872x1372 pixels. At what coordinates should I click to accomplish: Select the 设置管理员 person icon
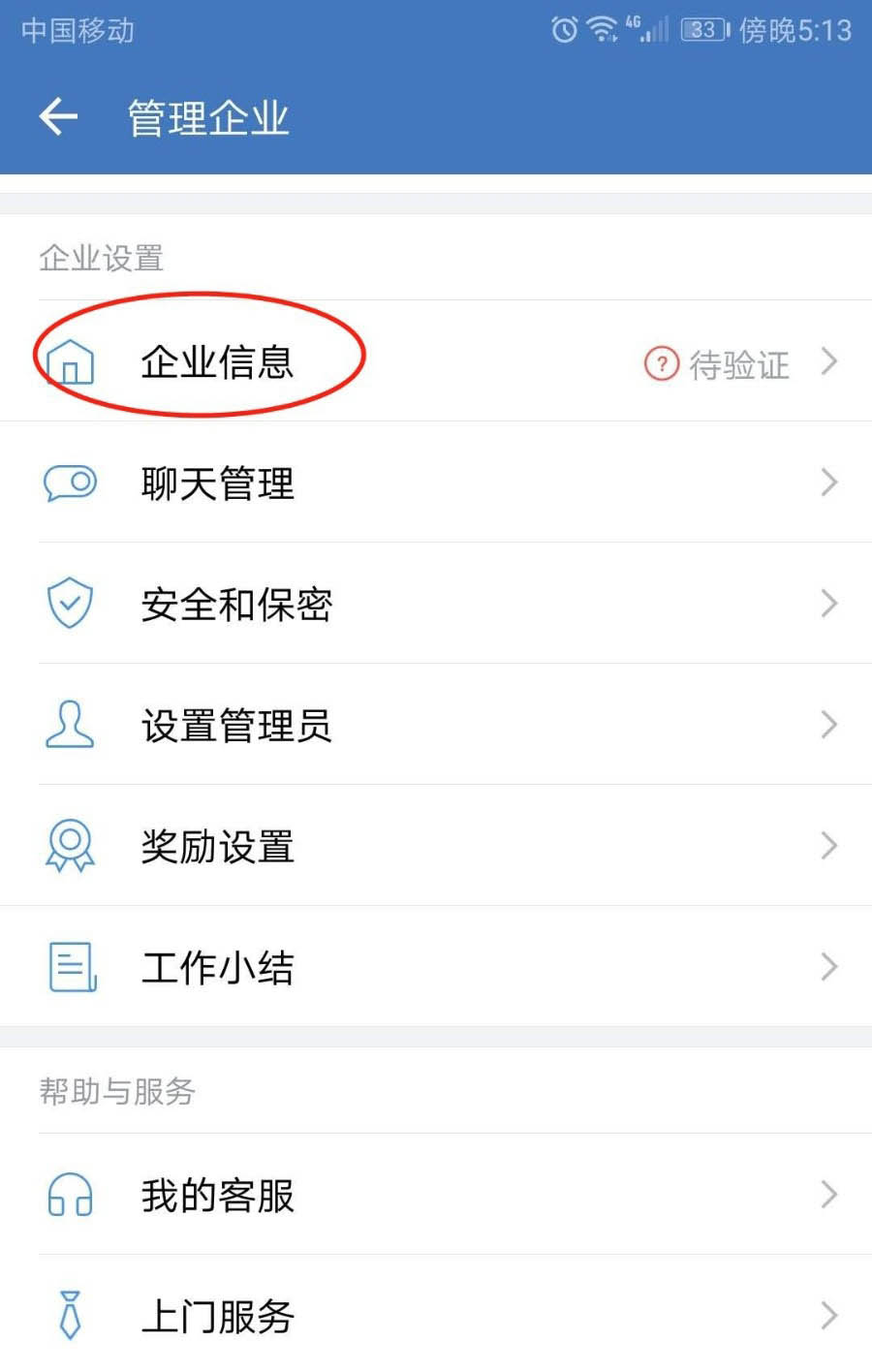point(69,724)
